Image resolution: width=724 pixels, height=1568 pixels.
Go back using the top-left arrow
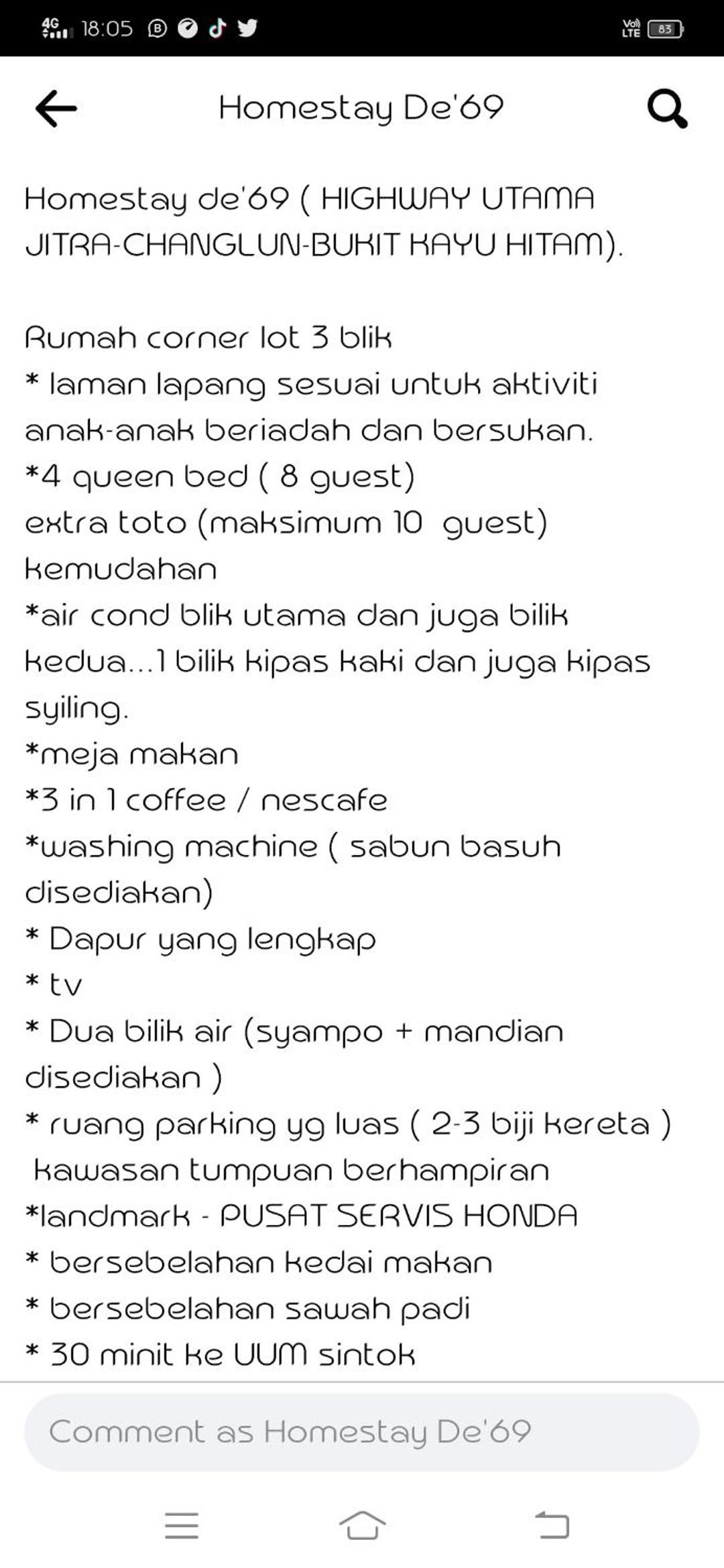coord(56,109)
